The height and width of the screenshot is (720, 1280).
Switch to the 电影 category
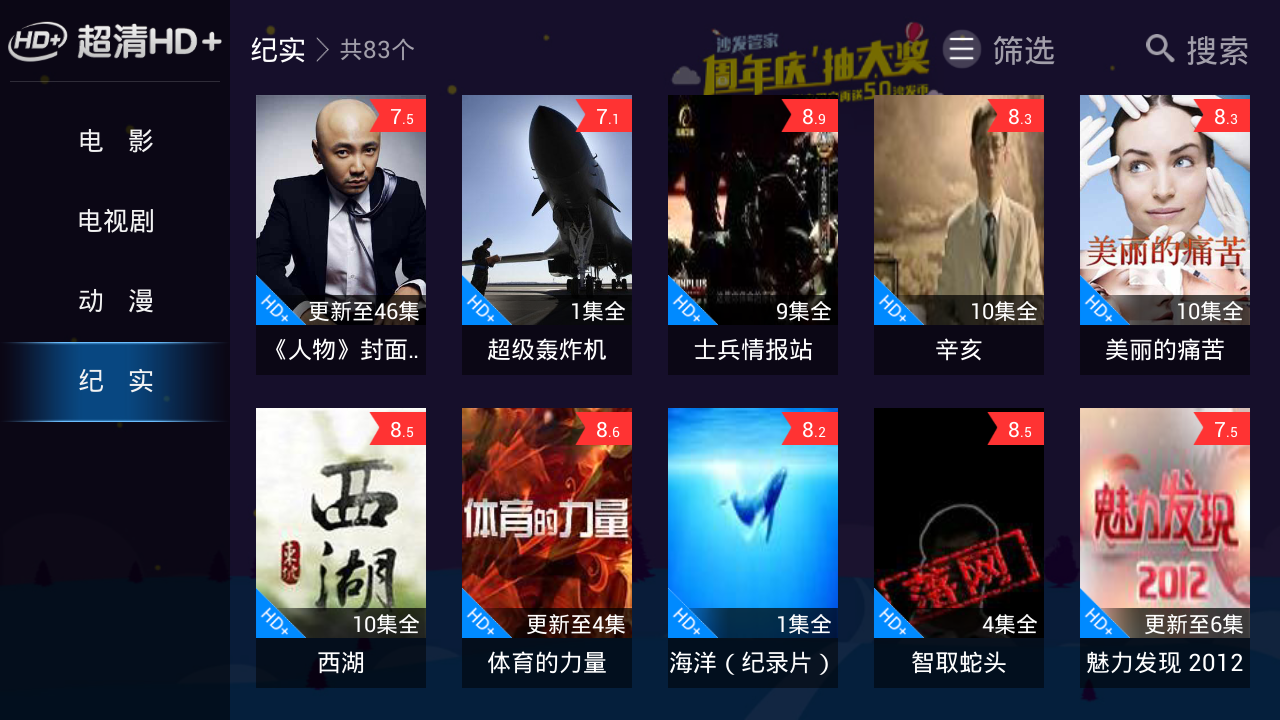tap(116, 141)
